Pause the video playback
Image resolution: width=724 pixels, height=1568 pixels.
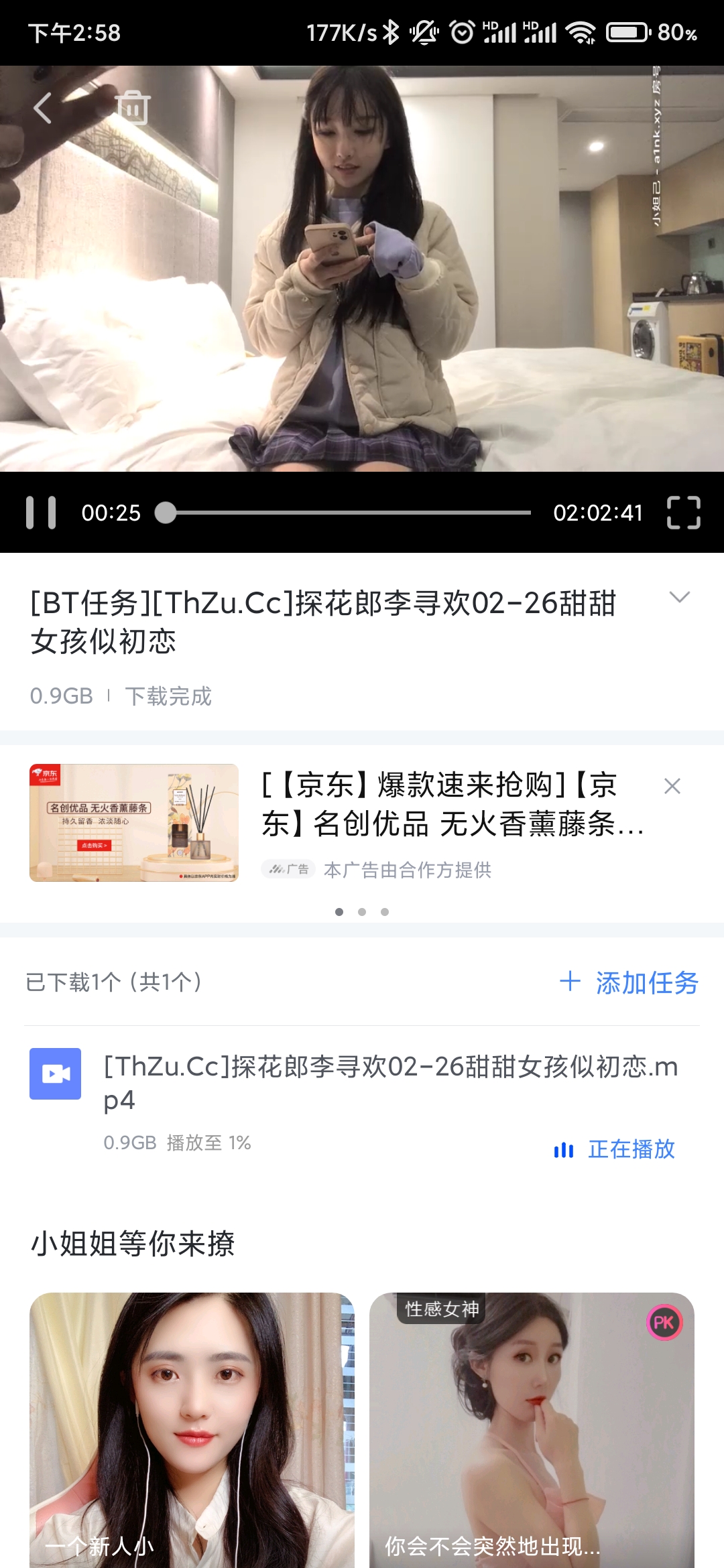41,513
